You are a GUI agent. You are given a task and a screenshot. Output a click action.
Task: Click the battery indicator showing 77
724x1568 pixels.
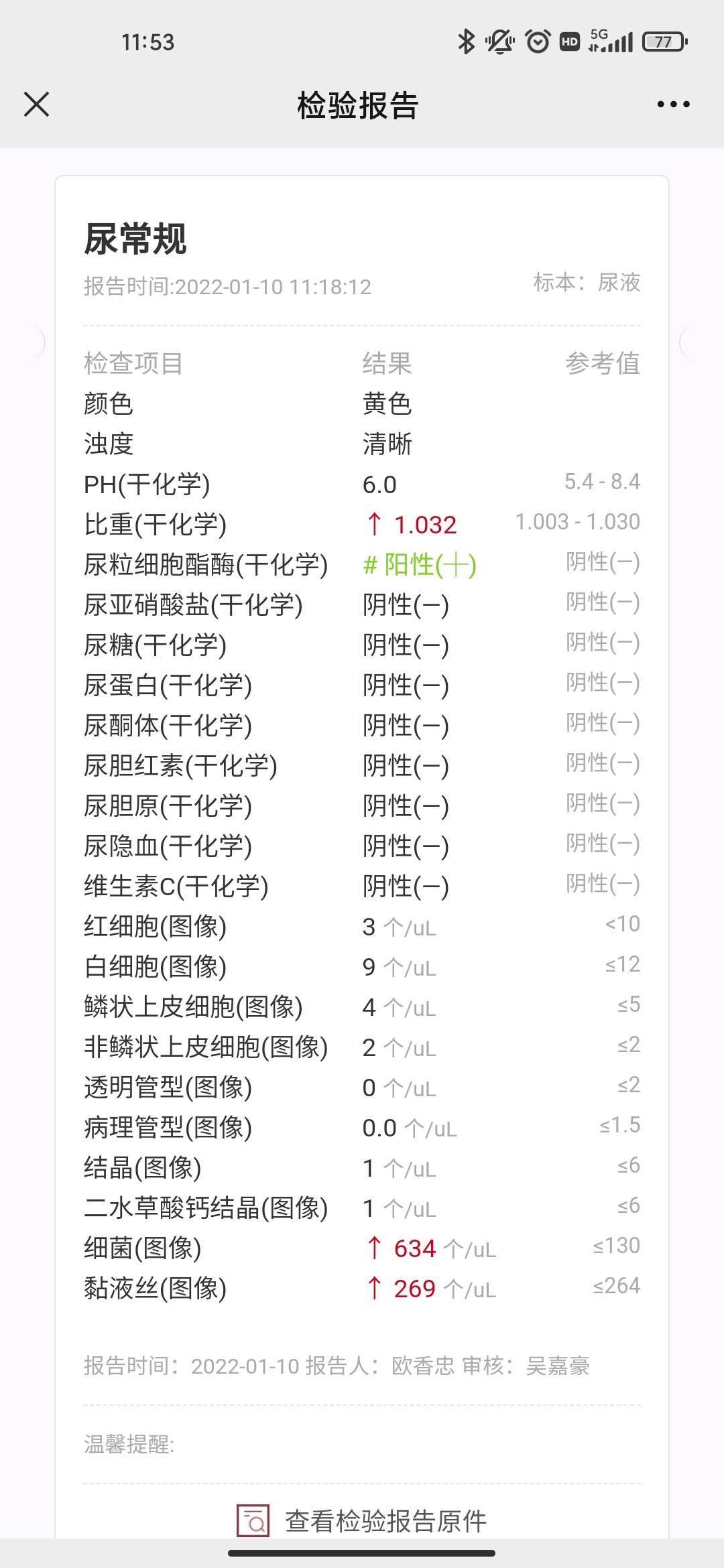click(x=664, y=42)
